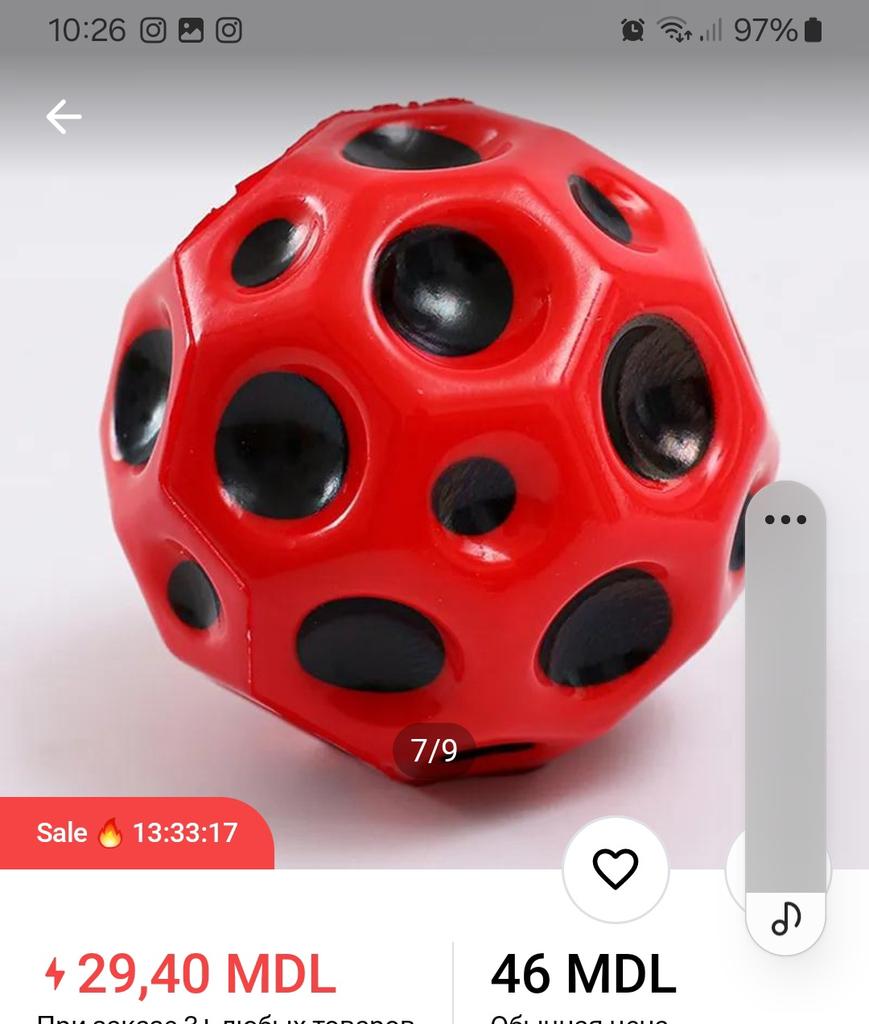Go back using the arrow icon
The width and height of the screenshot is (869, 1024).
63,117
